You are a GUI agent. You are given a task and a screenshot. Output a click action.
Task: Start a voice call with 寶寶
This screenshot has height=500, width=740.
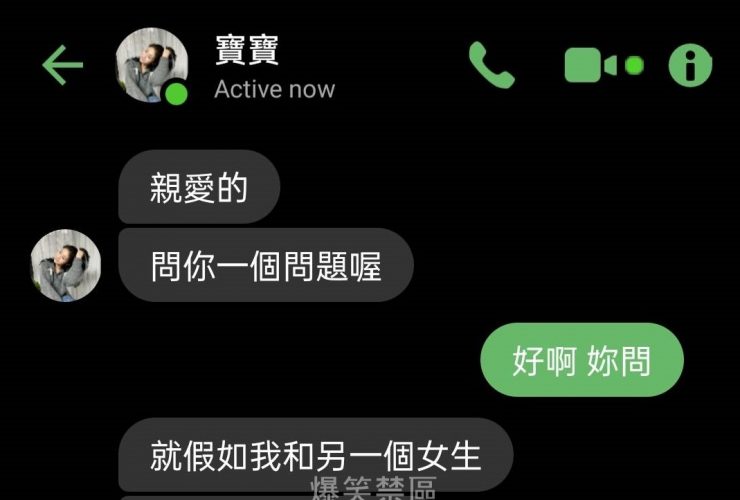[x=491, y=66]
